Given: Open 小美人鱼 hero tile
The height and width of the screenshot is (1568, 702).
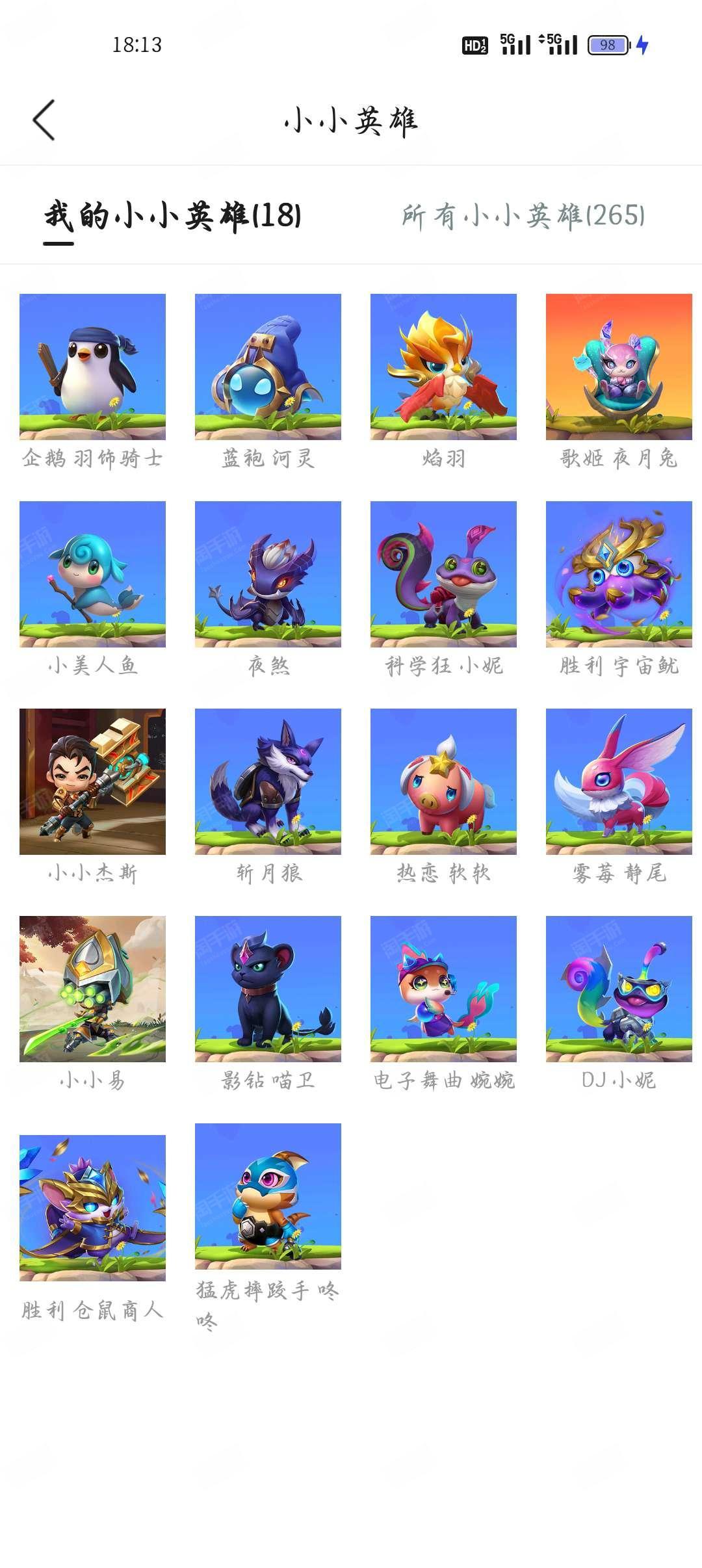Looking at the screenshot, I should click(92, 574).
